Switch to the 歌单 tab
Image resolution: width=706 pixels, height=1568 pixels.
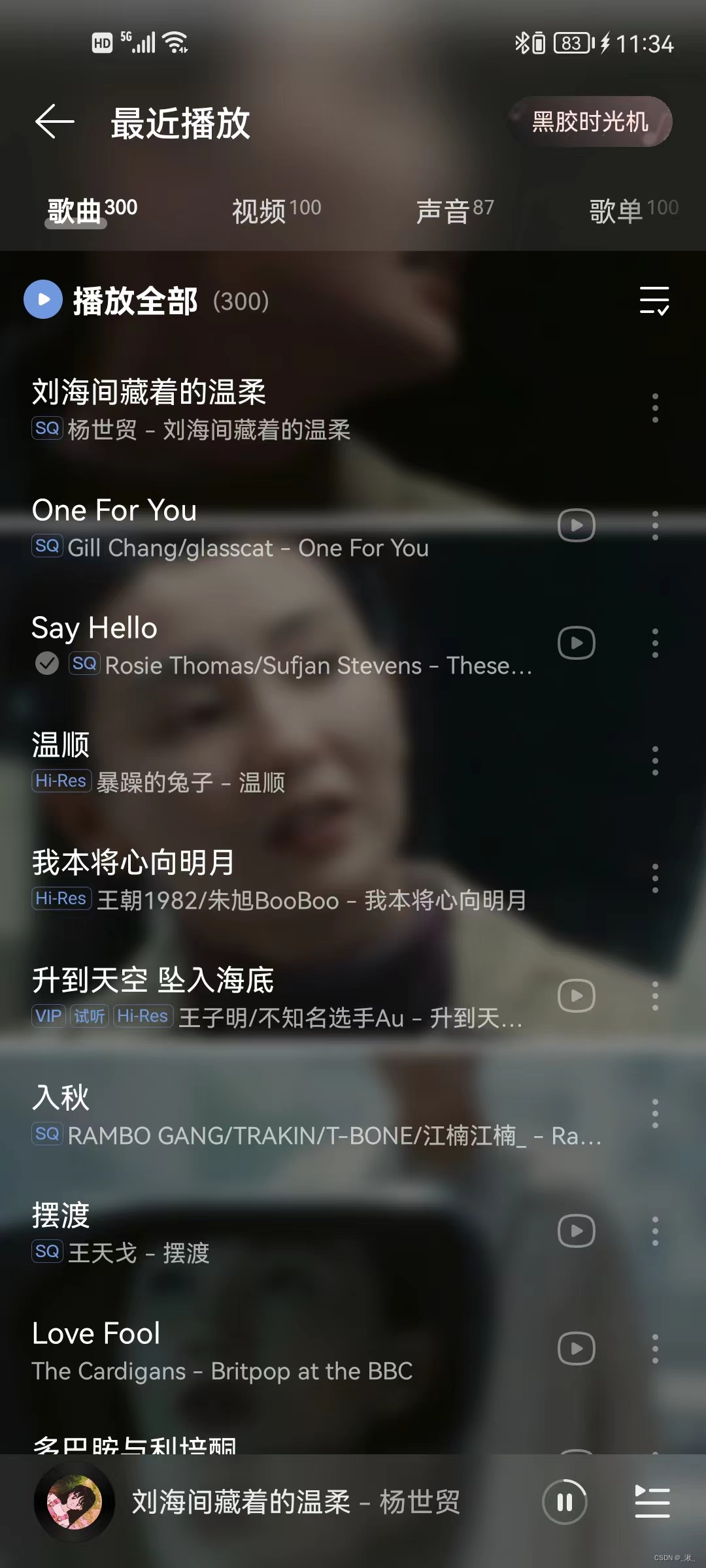(x=633, y=210)
